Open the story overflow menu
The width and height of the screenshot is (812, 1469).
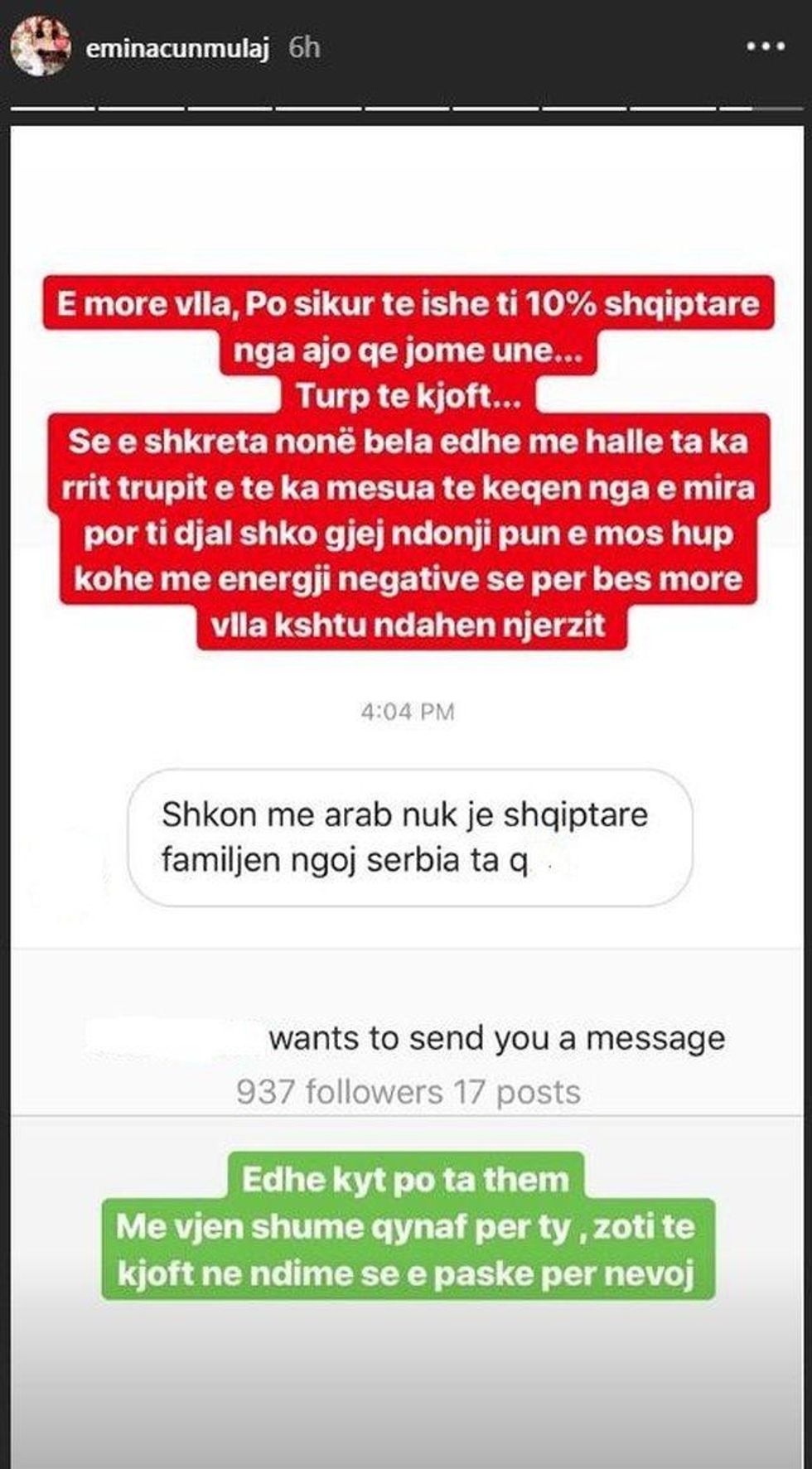pyautogui.click(x=765, y=47)
